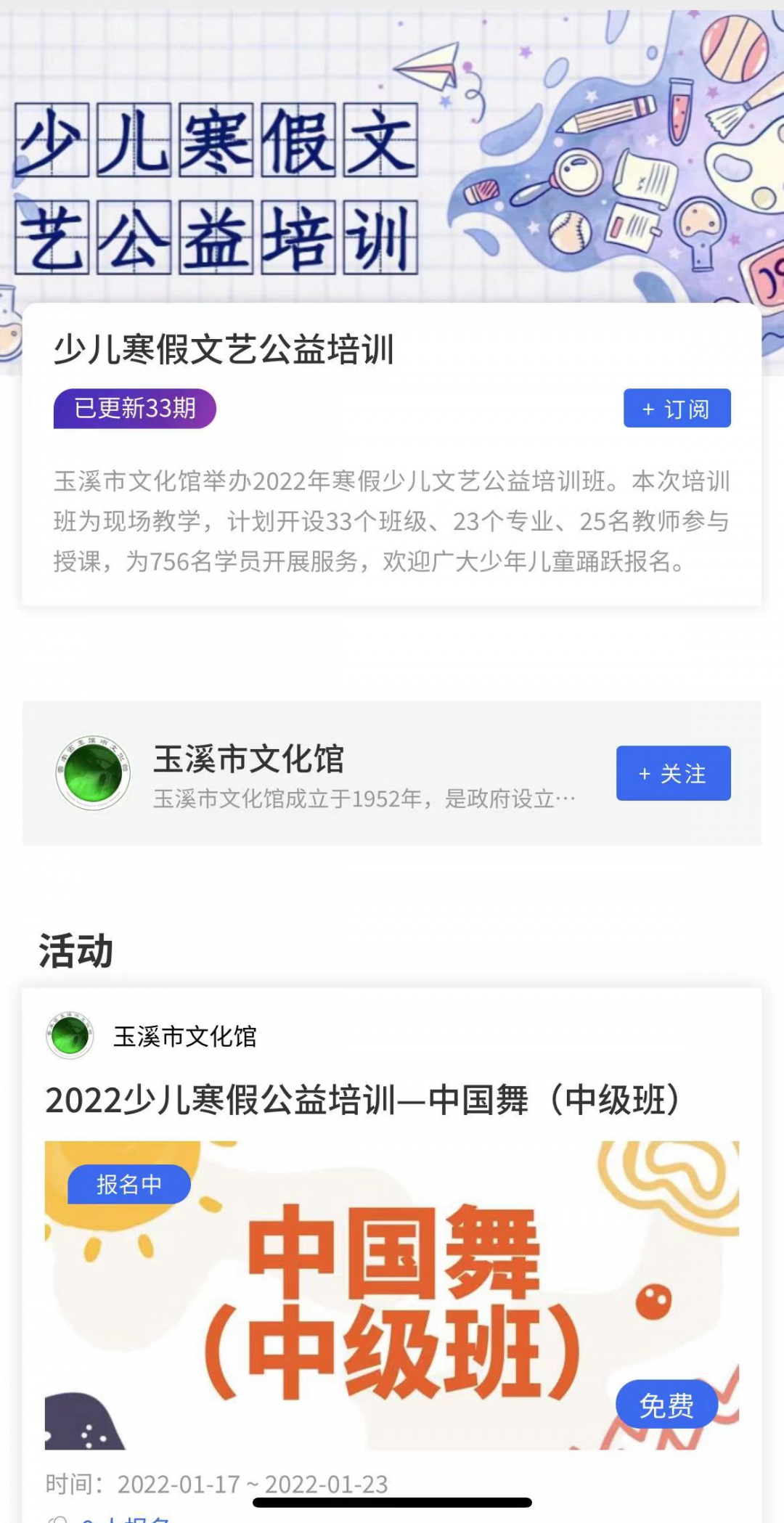784x1523 pixels.
Task: Follow the venue via the + 关注 button
Action: tap(672, 773)
